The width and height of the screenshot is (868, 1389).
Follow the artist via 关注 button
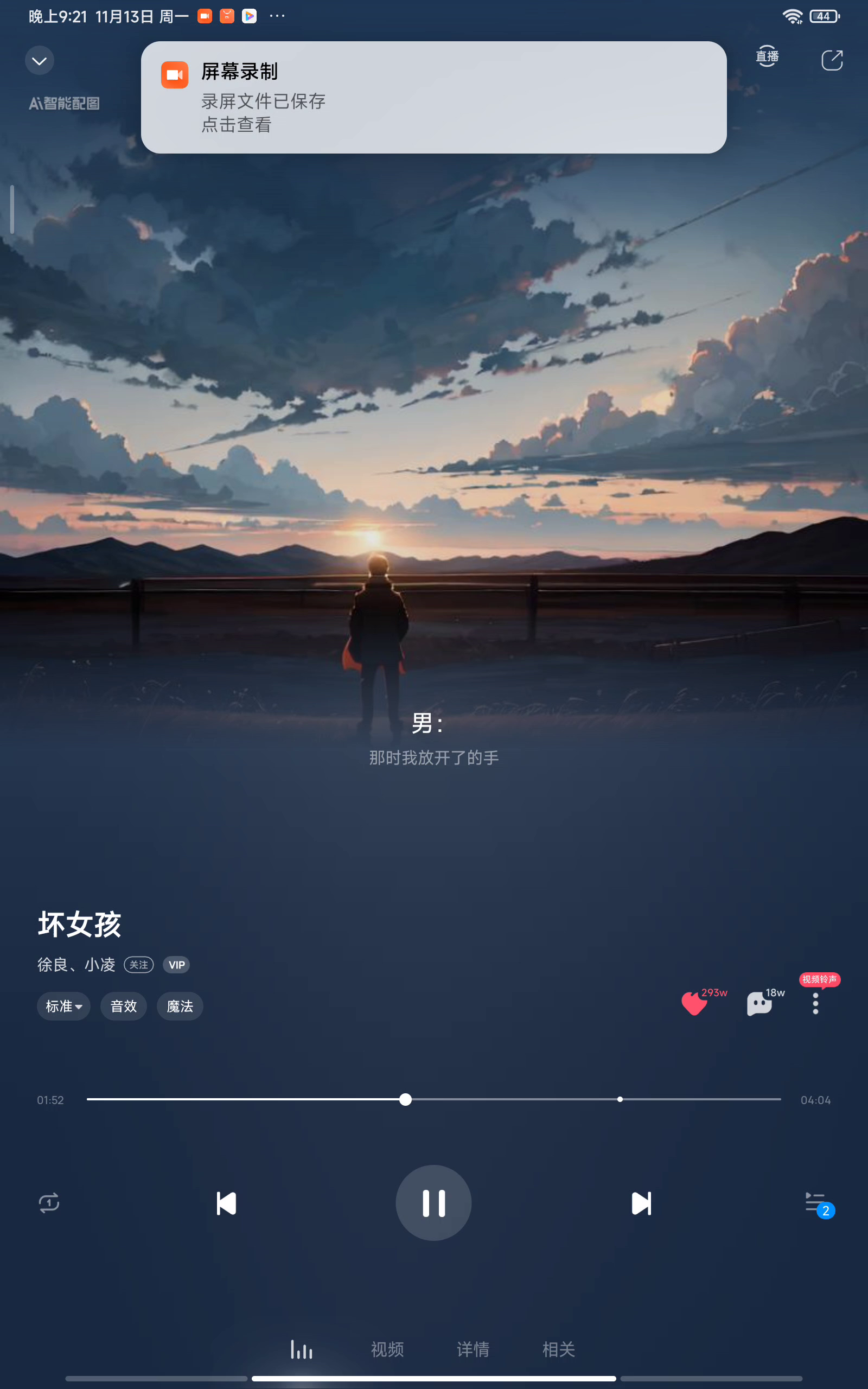coord(139,965)
